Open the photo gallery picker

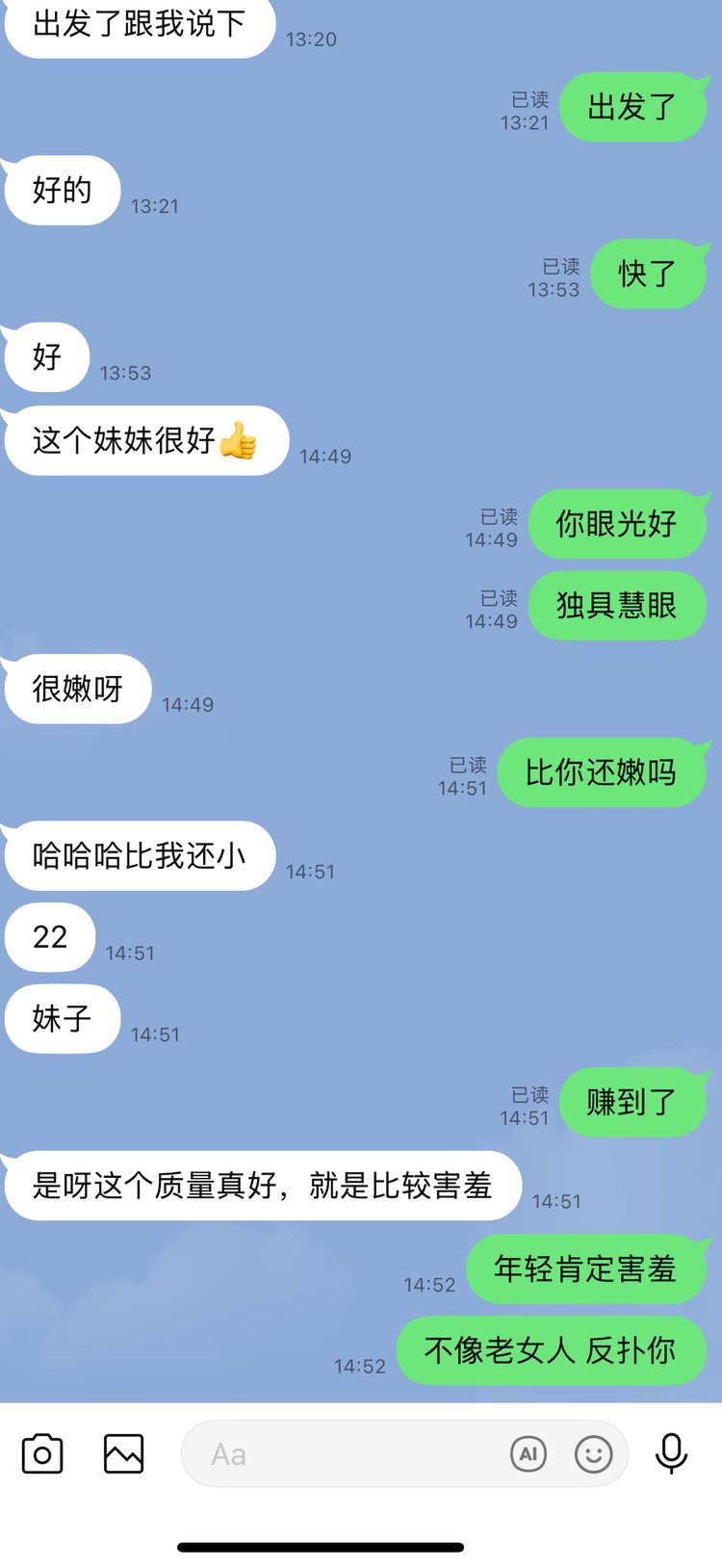point(124,1454)
